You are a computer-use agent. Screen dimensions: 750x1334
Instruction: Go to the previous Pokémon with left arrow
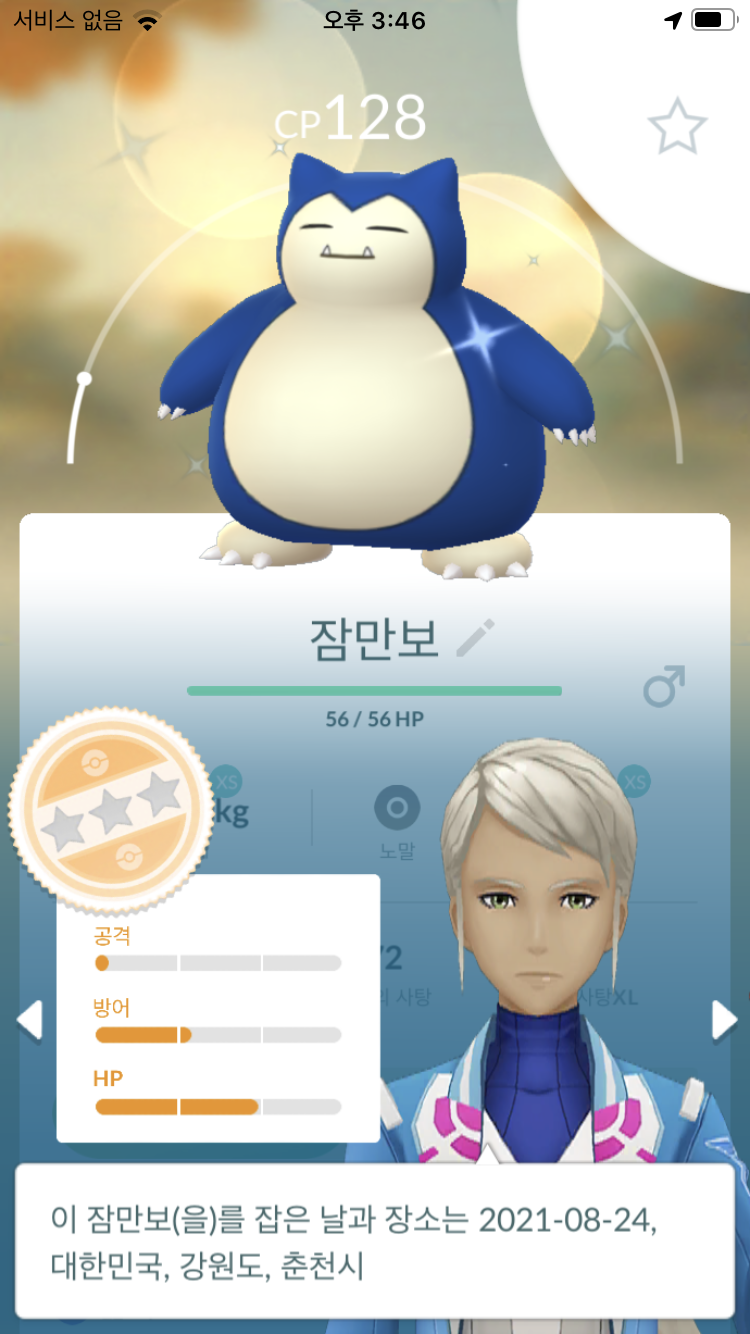point(29,1021)
